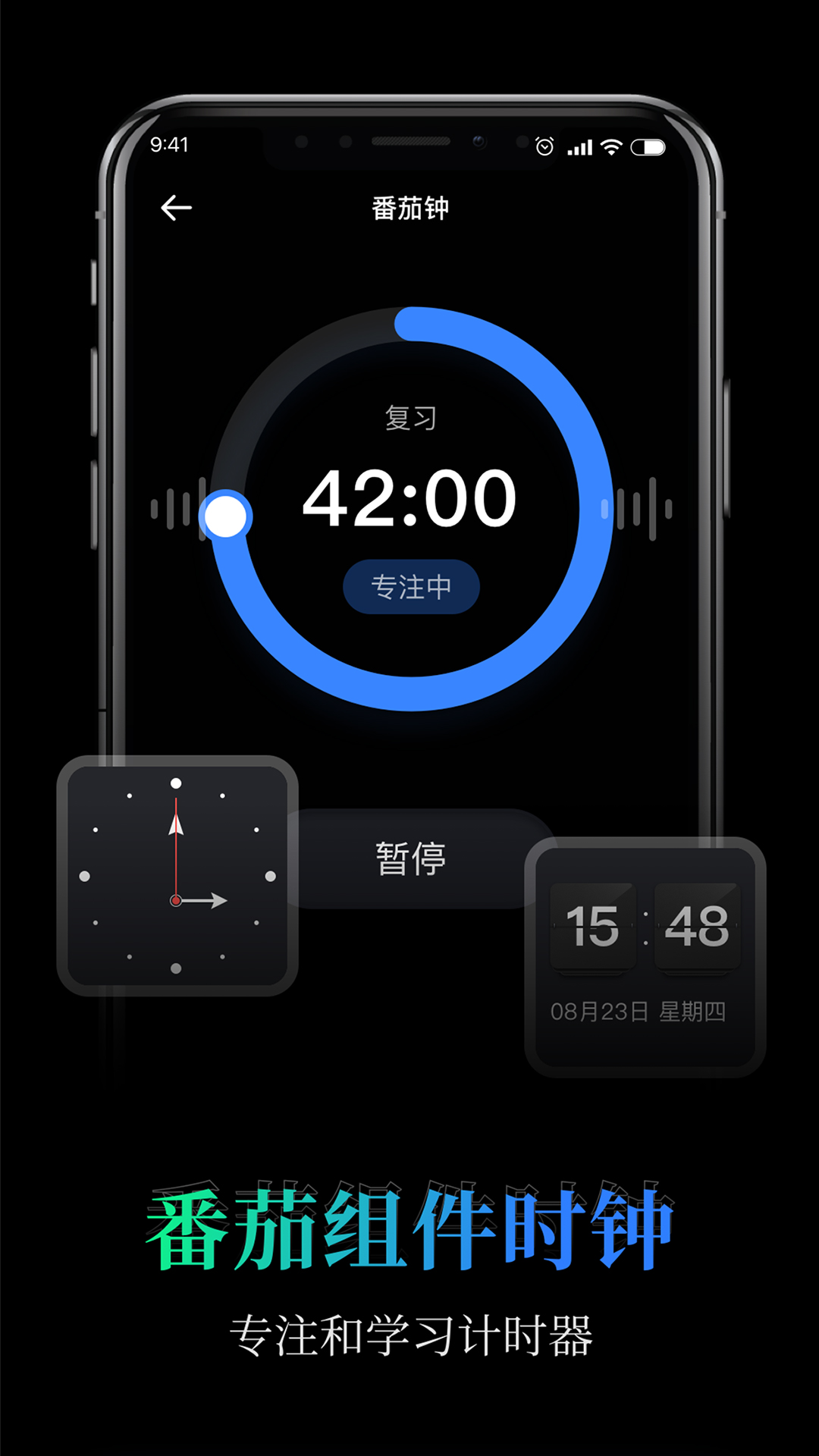
Task: Open the 42:00 timer duration picker
Action: point(409,497)
